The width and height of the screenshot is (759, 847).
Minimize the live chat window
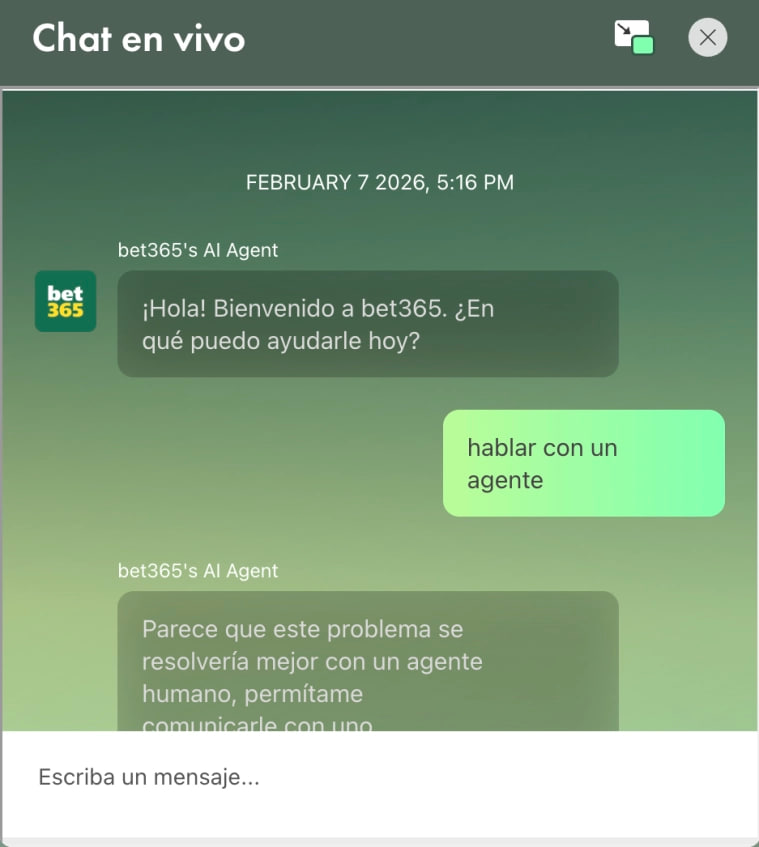pos(633,38)
